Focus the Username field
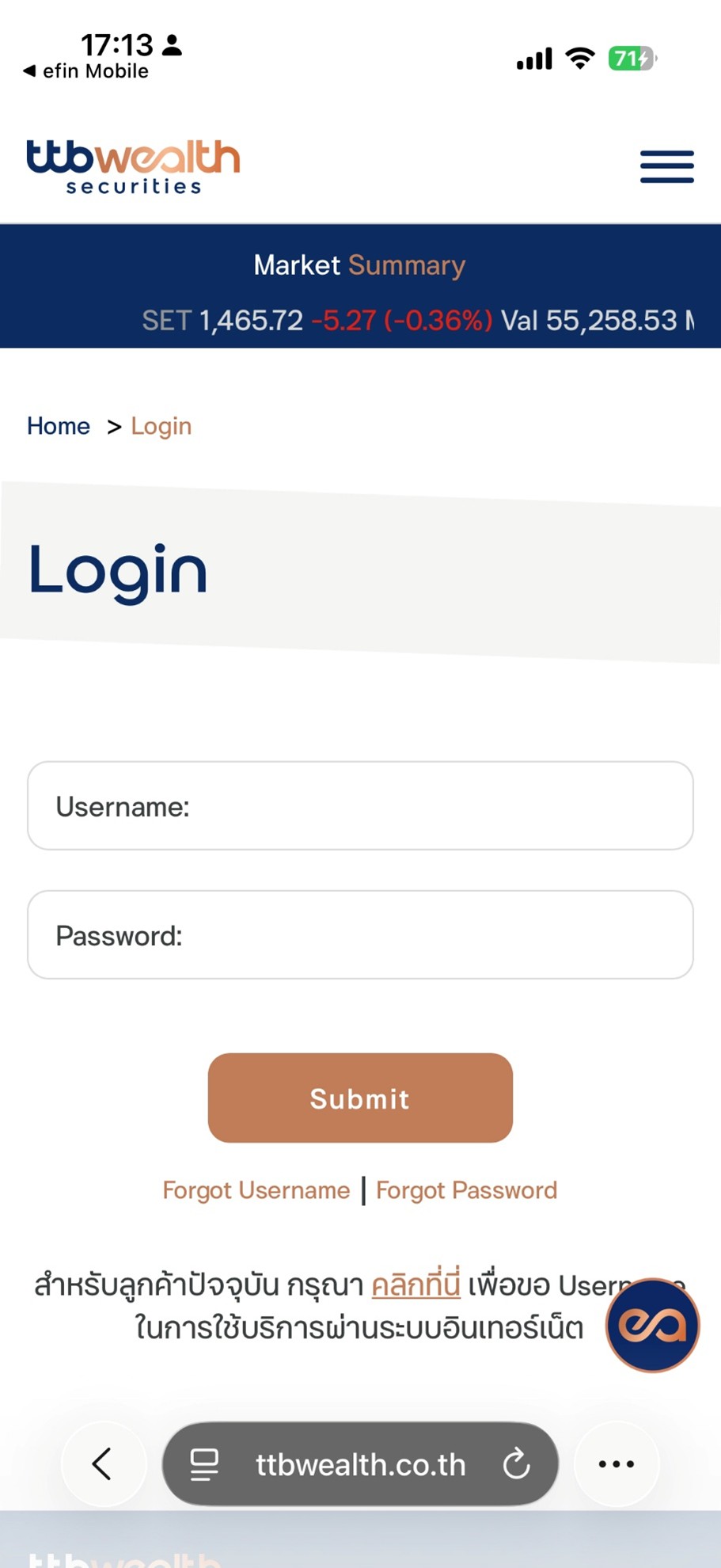This screenshot has height=1568, width=721. pyautogui.click(x=360, y=806)
